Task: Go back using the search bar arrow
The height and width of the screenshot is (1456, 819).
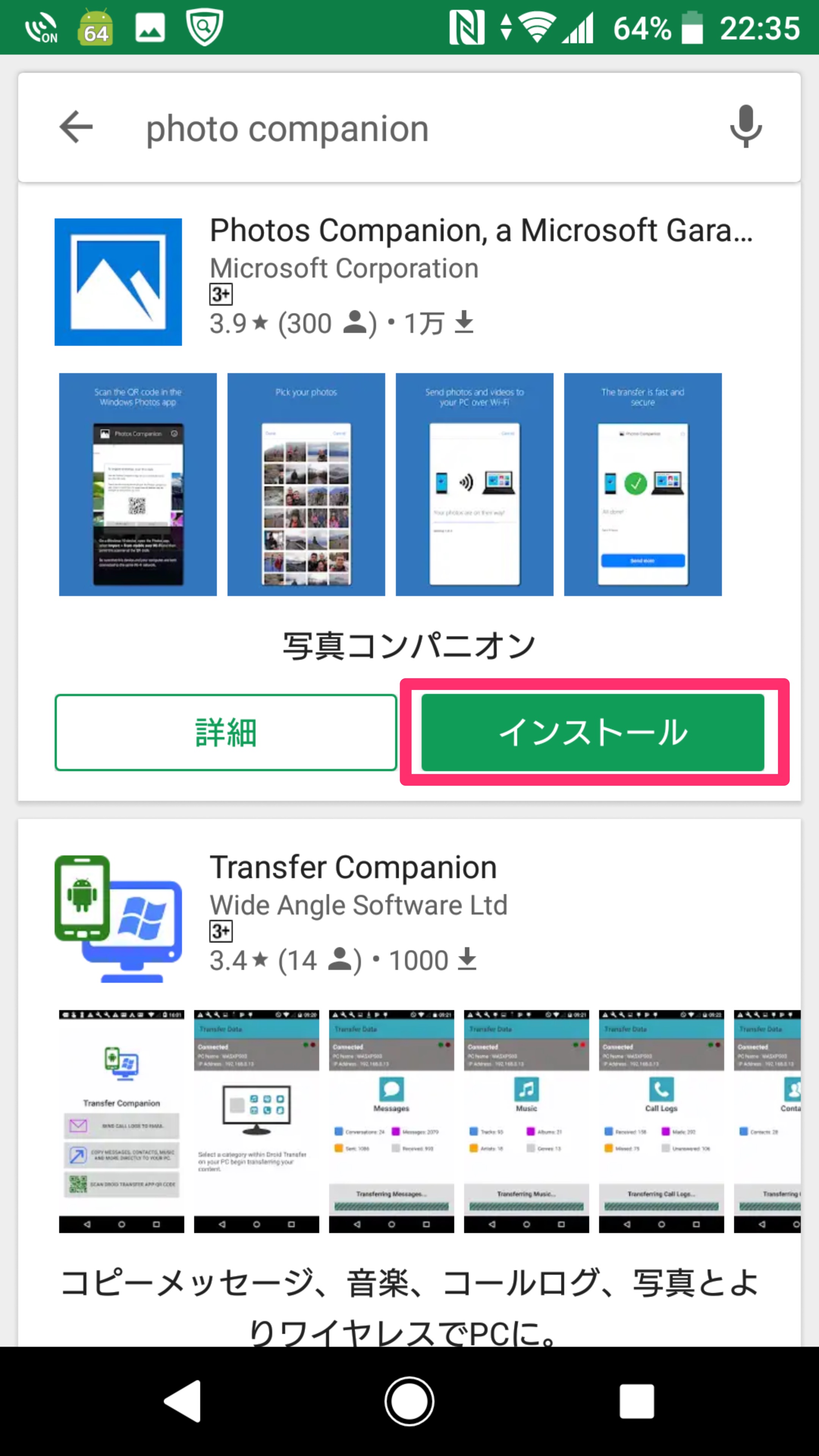Action: coord(76,127)
